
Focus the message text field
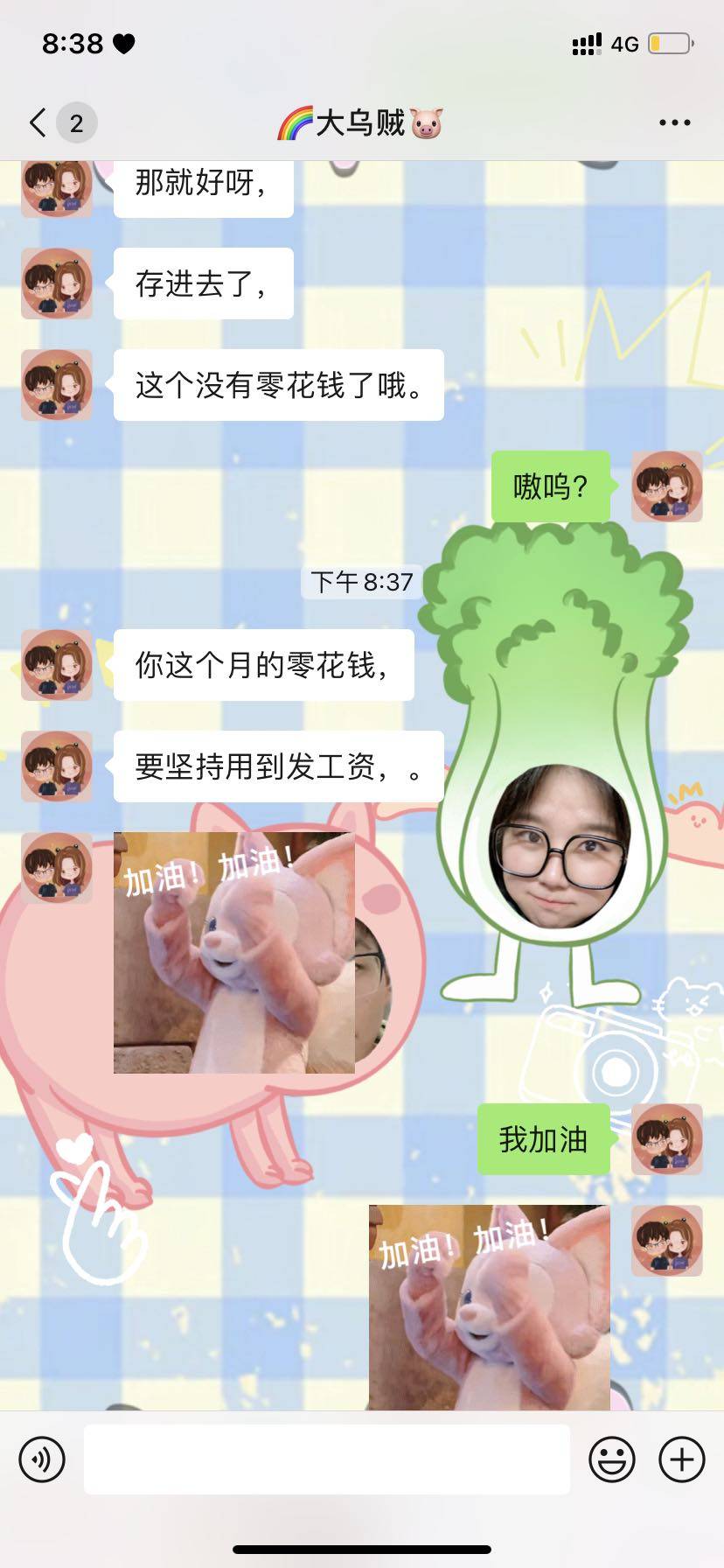[326, 1459]
